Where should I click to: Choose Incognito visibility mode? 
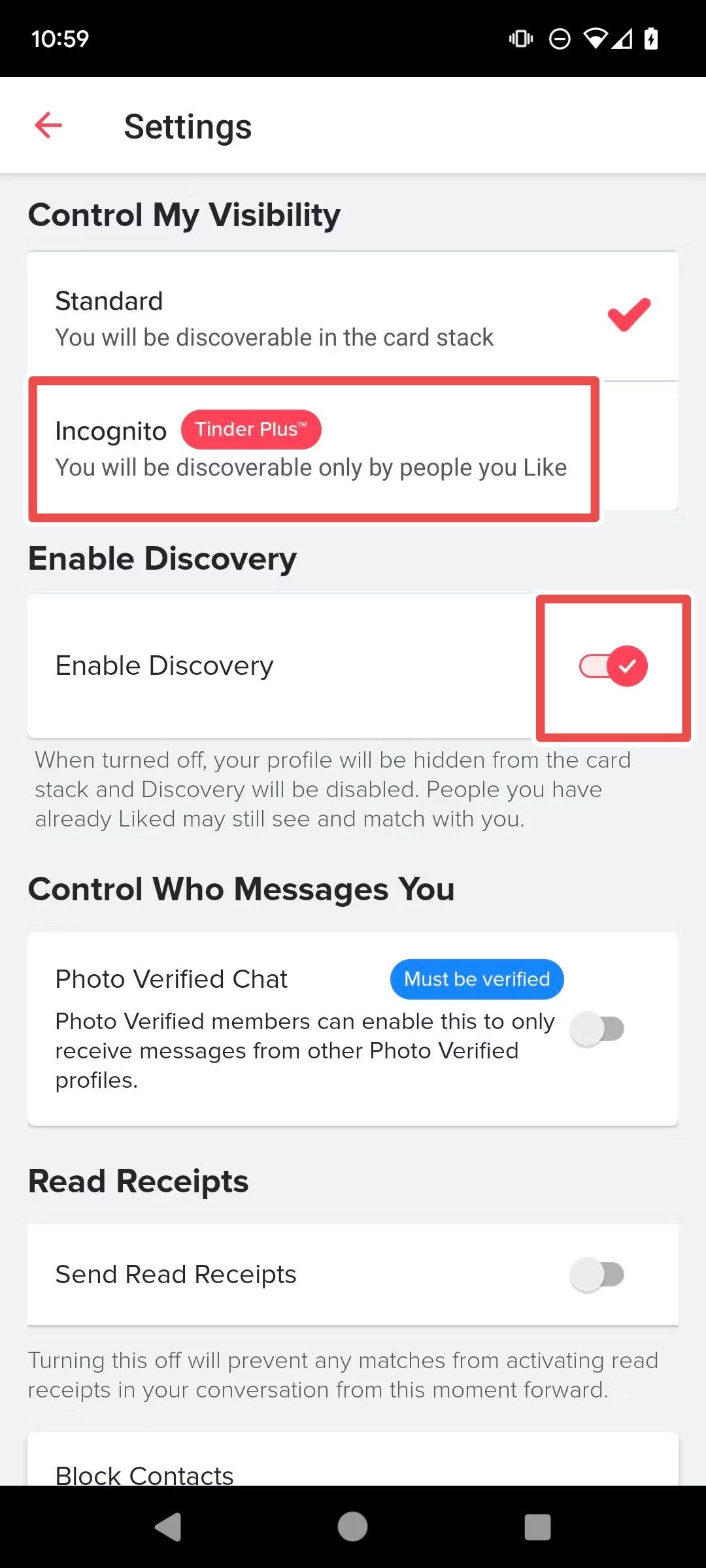pyautogui.click(x=353, y=447)
